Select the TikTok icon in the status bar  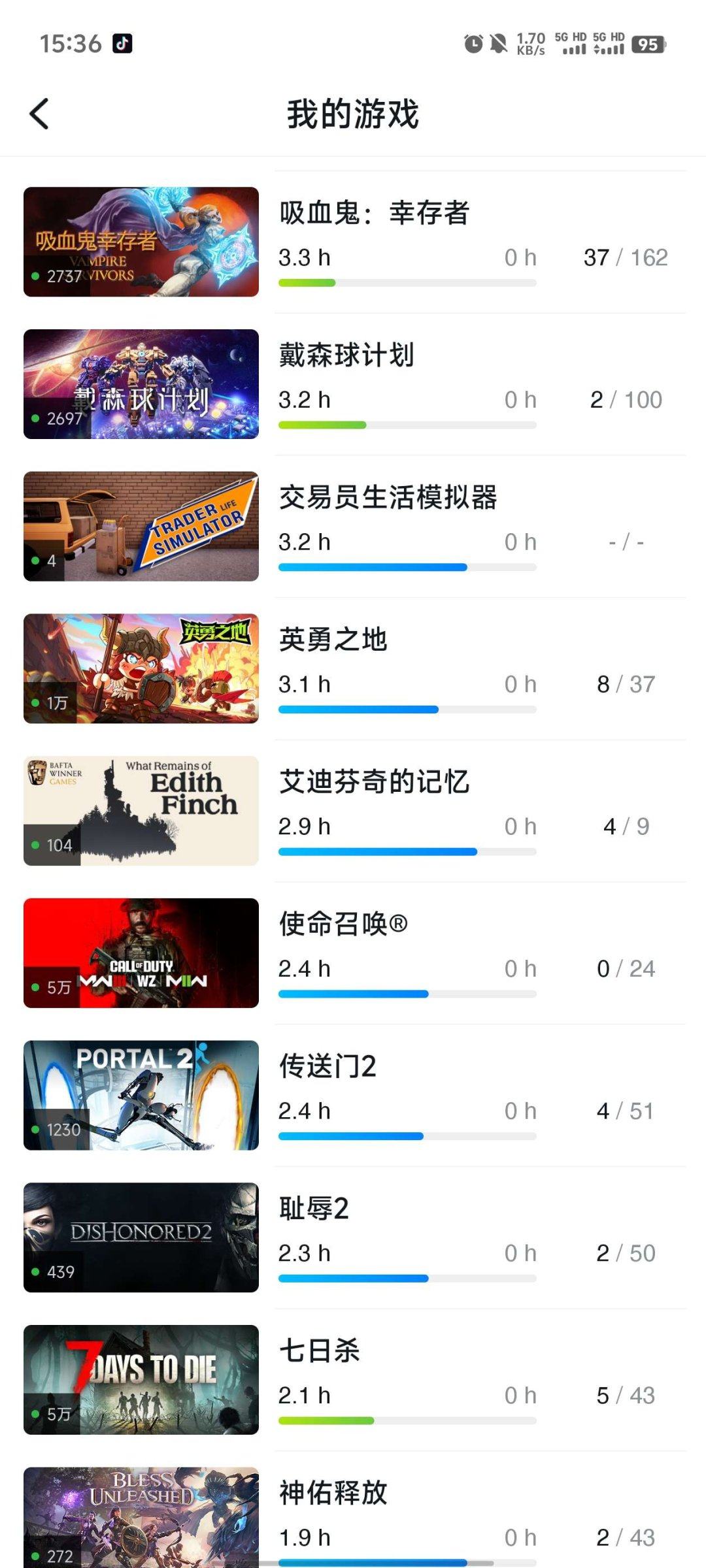tap(123, 43)
